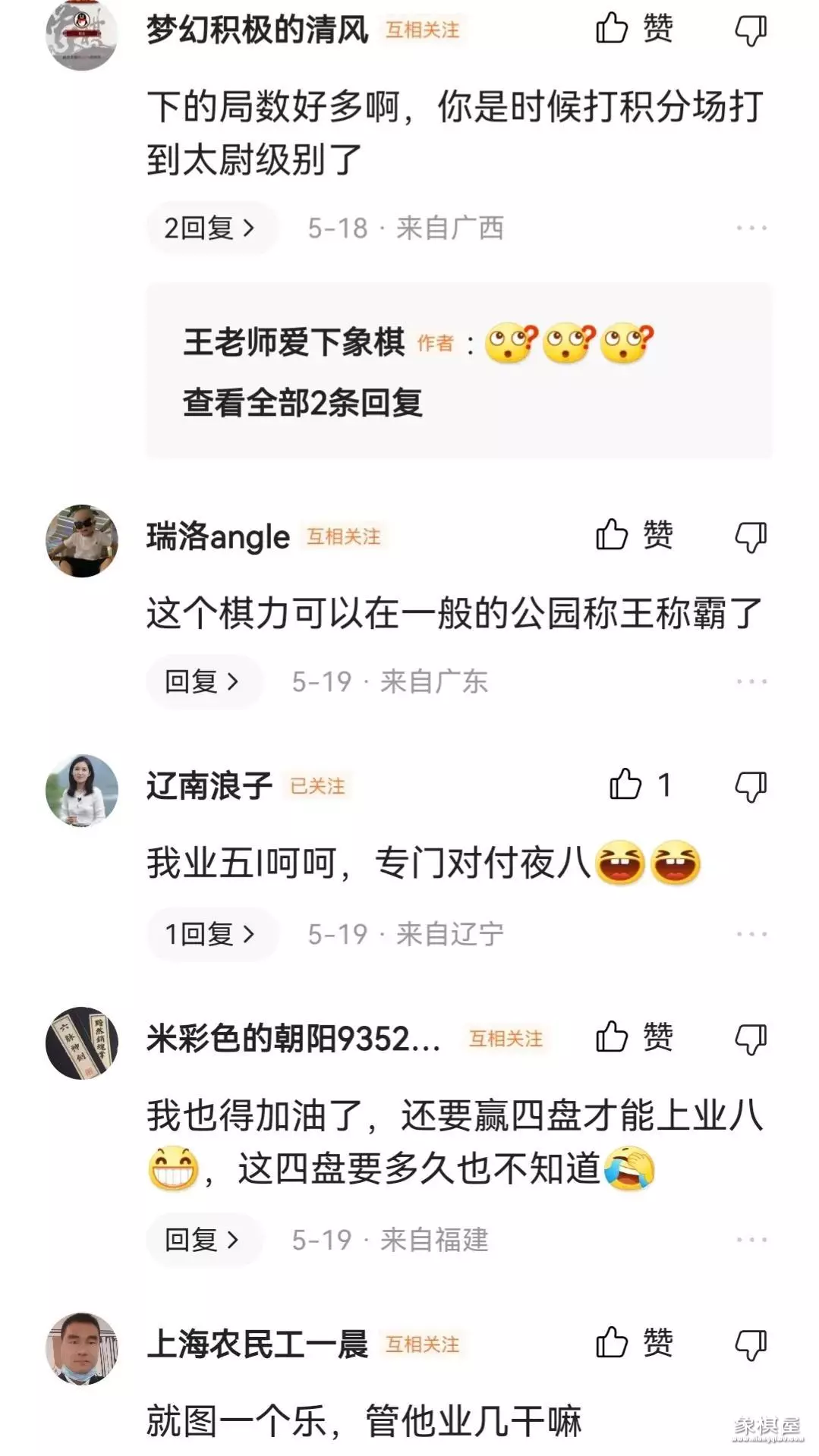Reply to 米彩色的朝阳9352's comment
This screenshot has height=1456, width=819.
pos(203,1240)
